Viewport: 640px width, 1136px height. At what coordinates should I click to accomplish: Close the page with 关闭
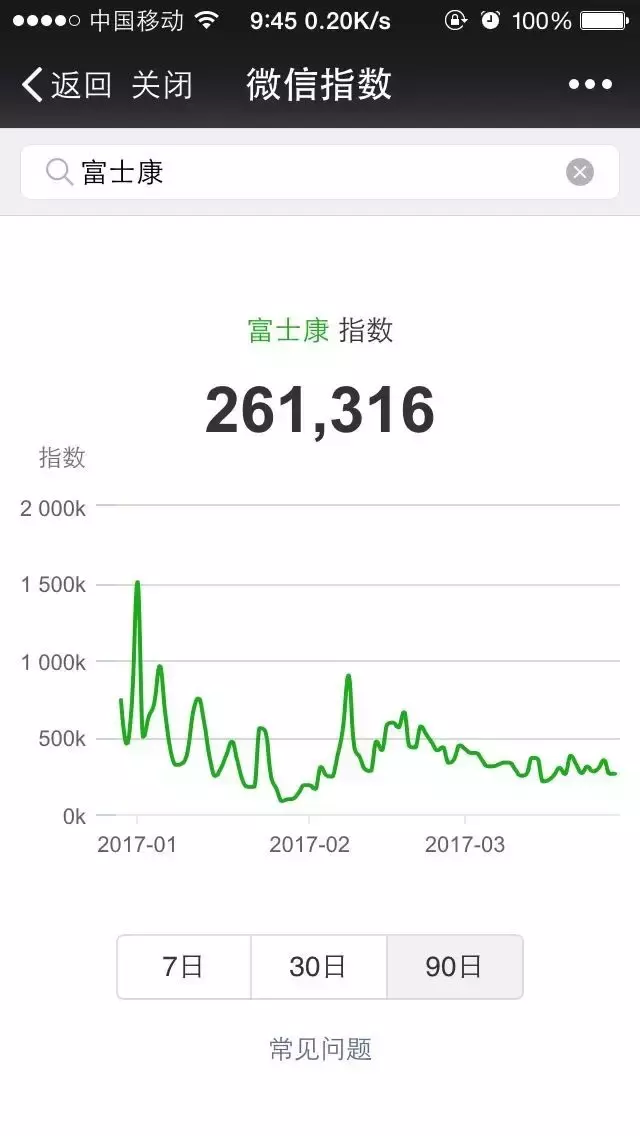click(162, 85)
